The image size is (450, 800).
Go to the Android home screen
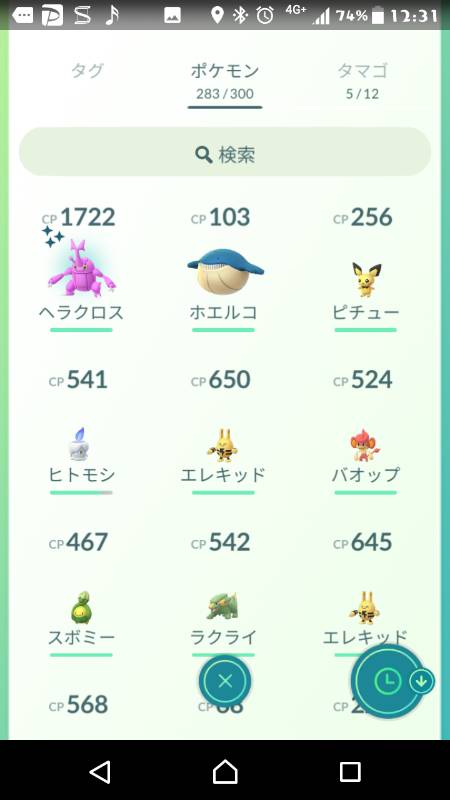225,771
